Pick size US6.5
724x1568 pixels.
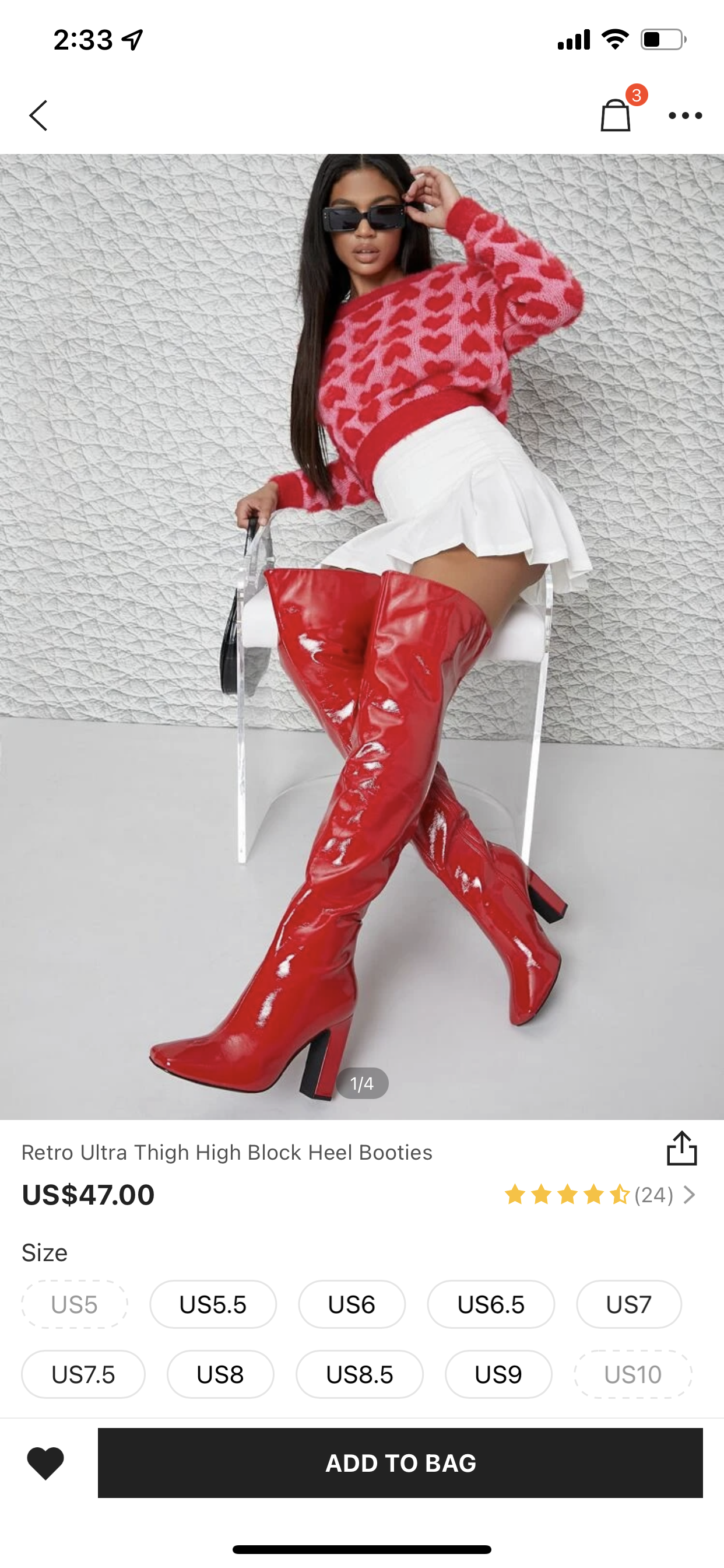[491, 1304]
